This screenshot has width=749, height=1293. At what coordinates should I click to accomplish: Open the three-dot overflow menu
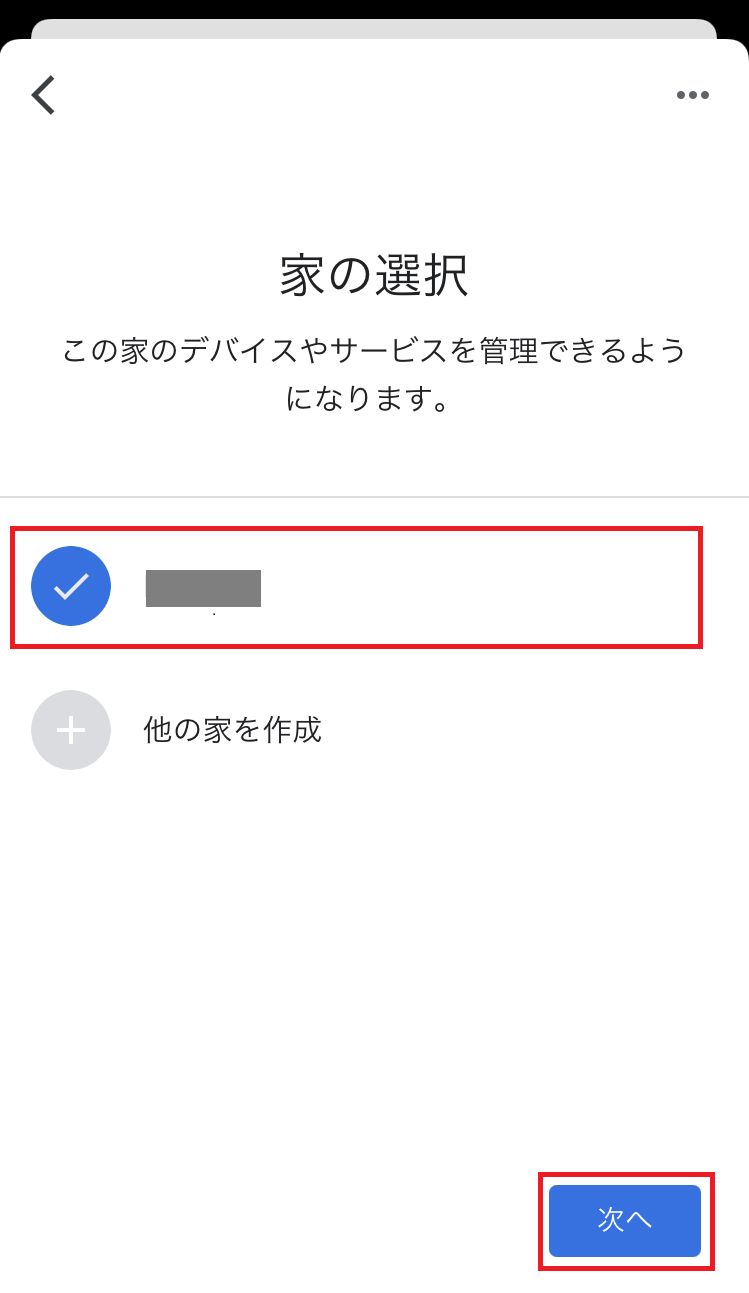[692, 96]
